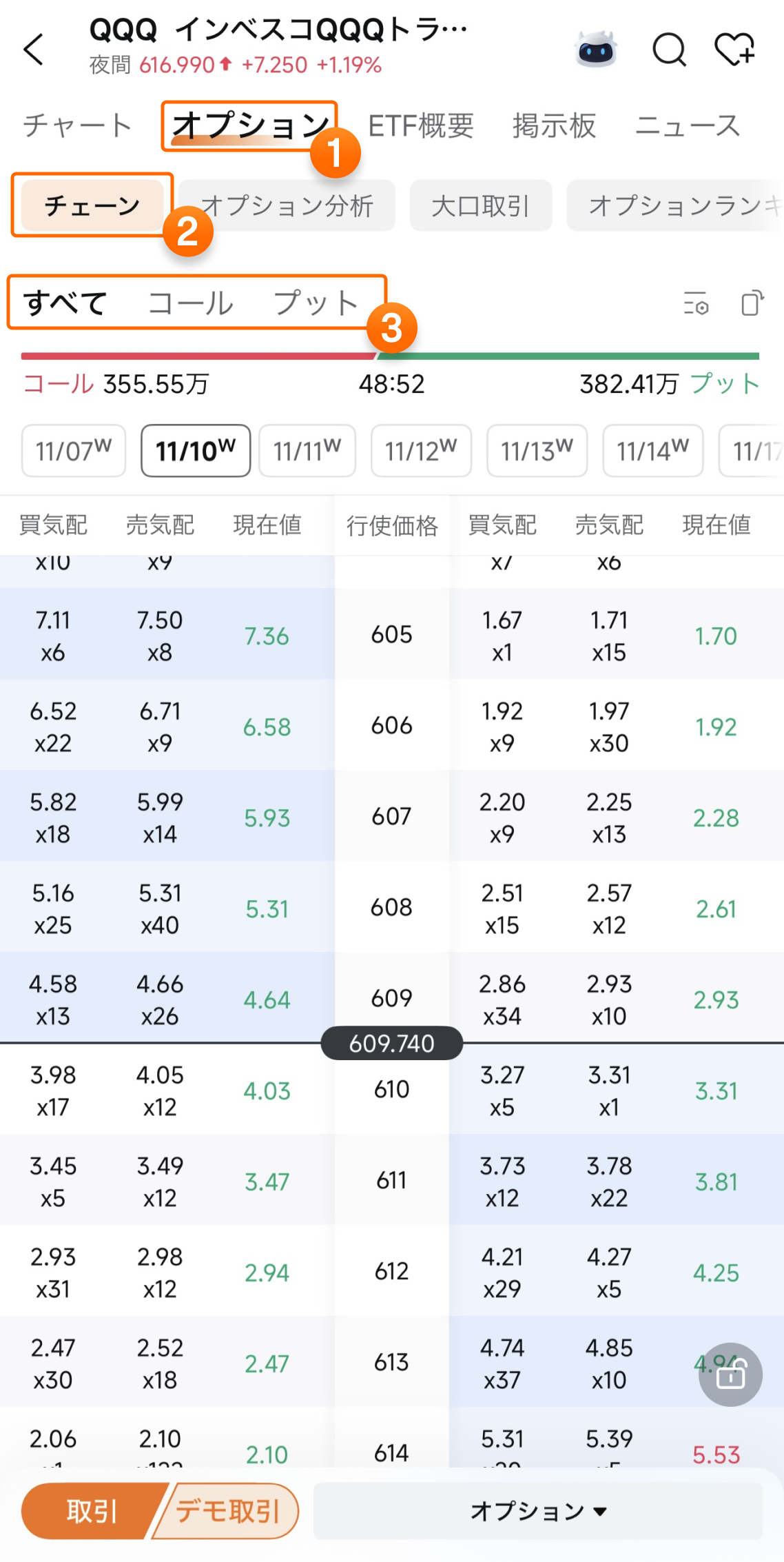Image resolution: width=784 pixels, height=1562 pixels.
Task: Open the robot AI assistant icon
Action: pyautogui.click(x=596, y=50)
